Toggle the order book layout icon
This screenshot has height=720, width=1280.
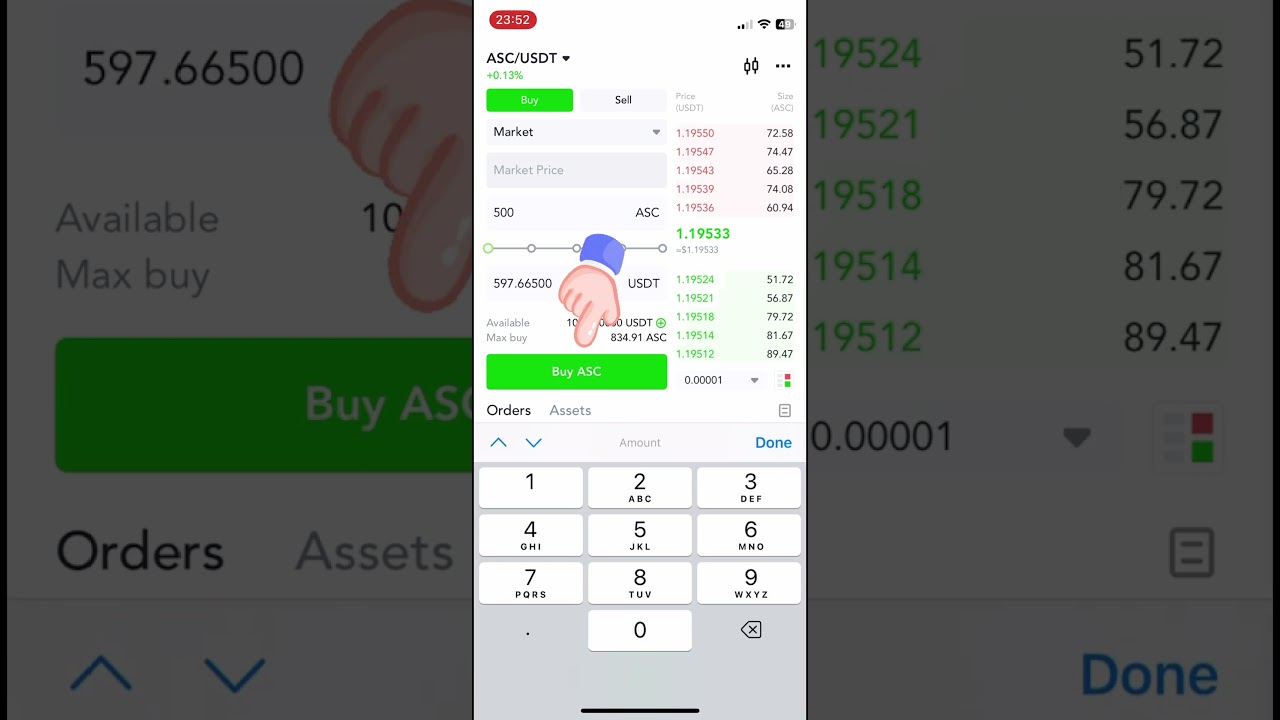click(784, 380)
